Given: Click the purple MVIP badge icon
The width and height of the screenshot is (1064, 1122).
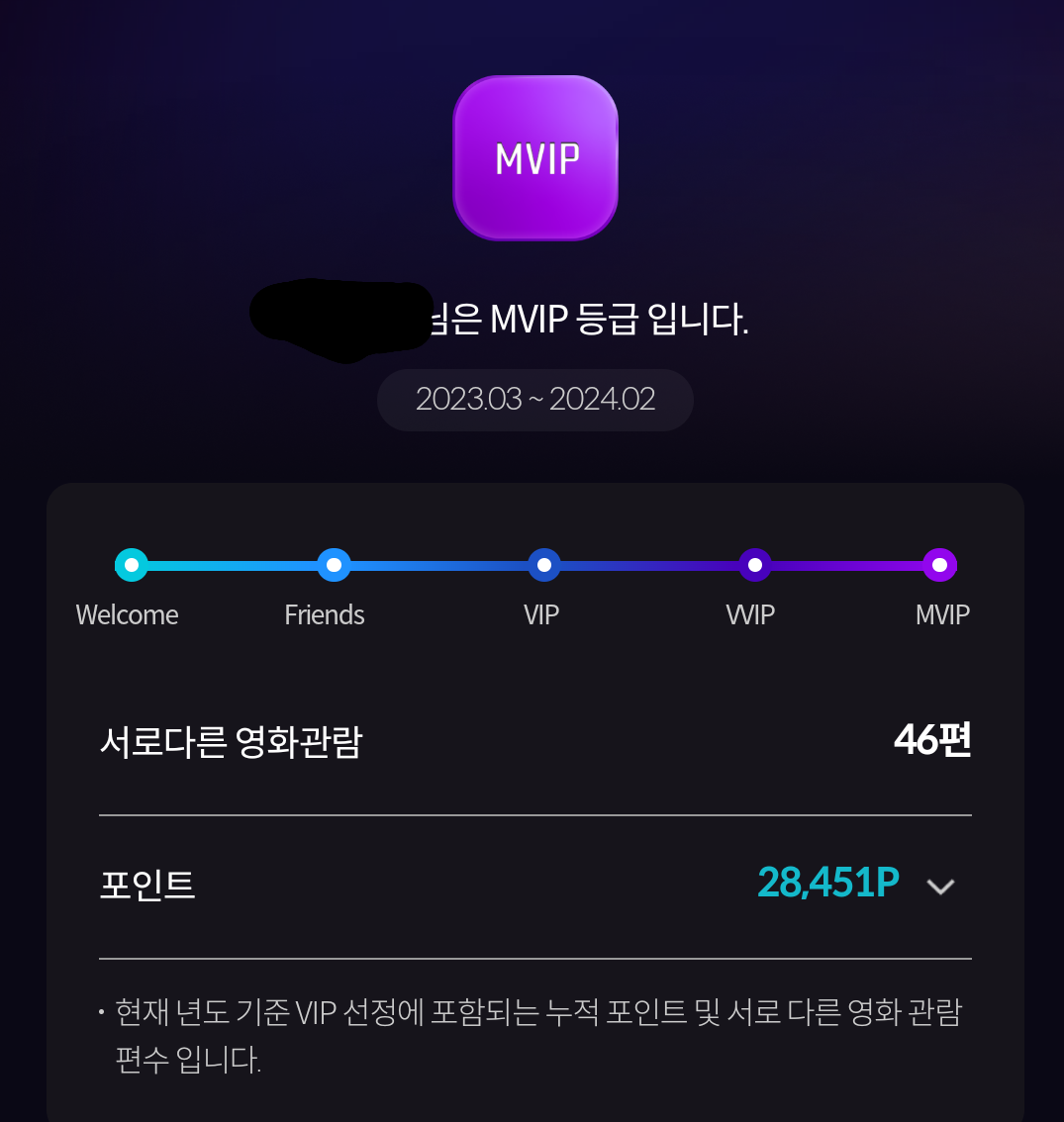Looking at the screenshot, I should pos(534,157).
